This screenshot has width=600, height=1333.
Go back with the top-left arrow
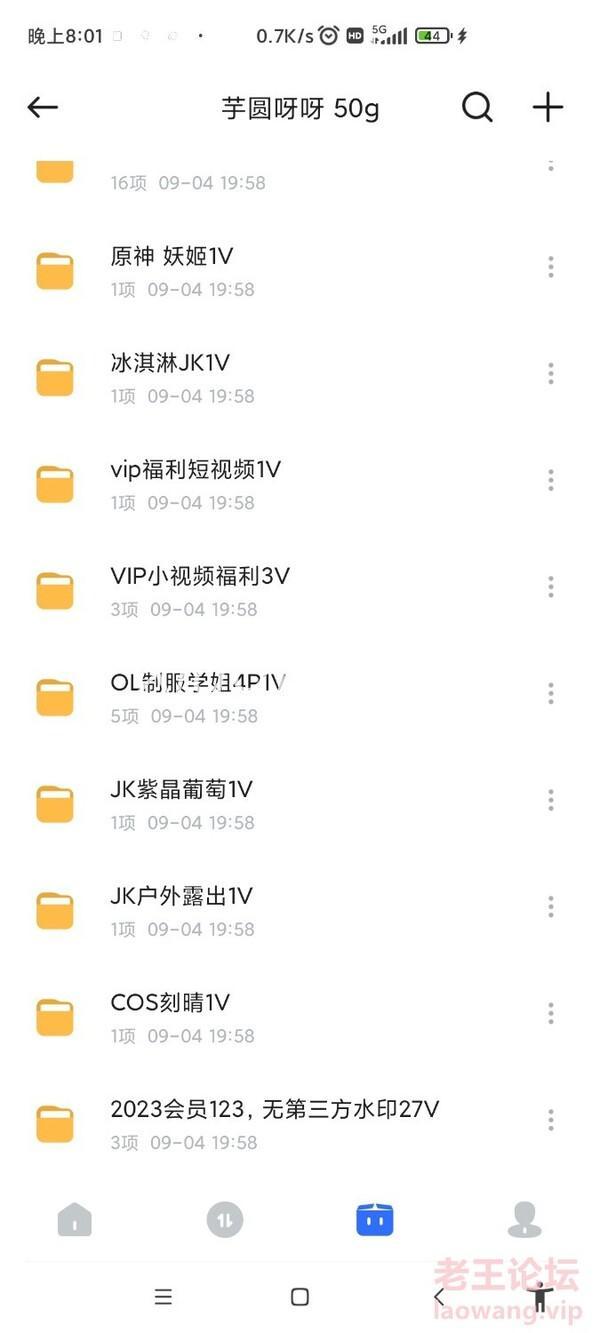(43, 107)
